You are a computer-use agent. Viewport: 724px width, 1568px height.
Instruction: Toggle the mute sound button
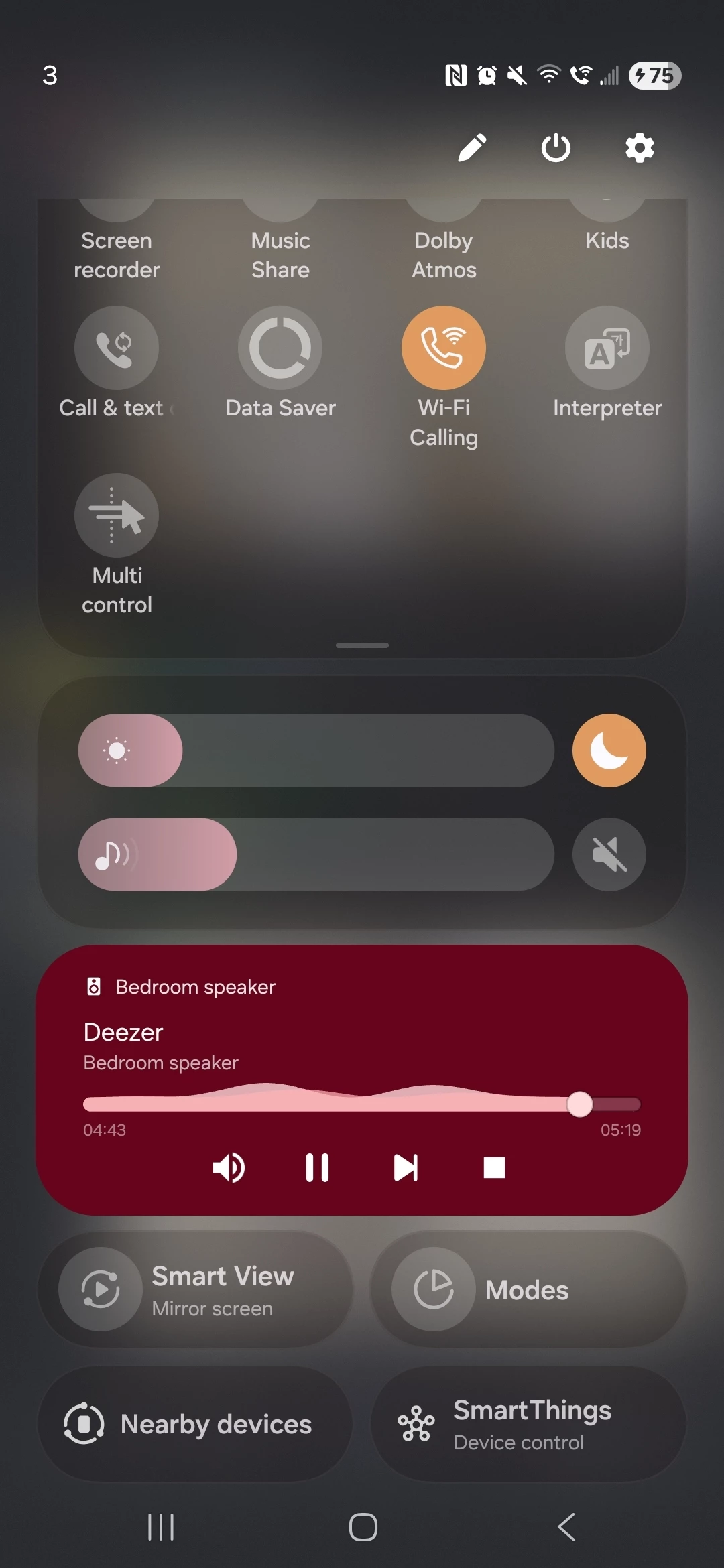pos(609,854)
